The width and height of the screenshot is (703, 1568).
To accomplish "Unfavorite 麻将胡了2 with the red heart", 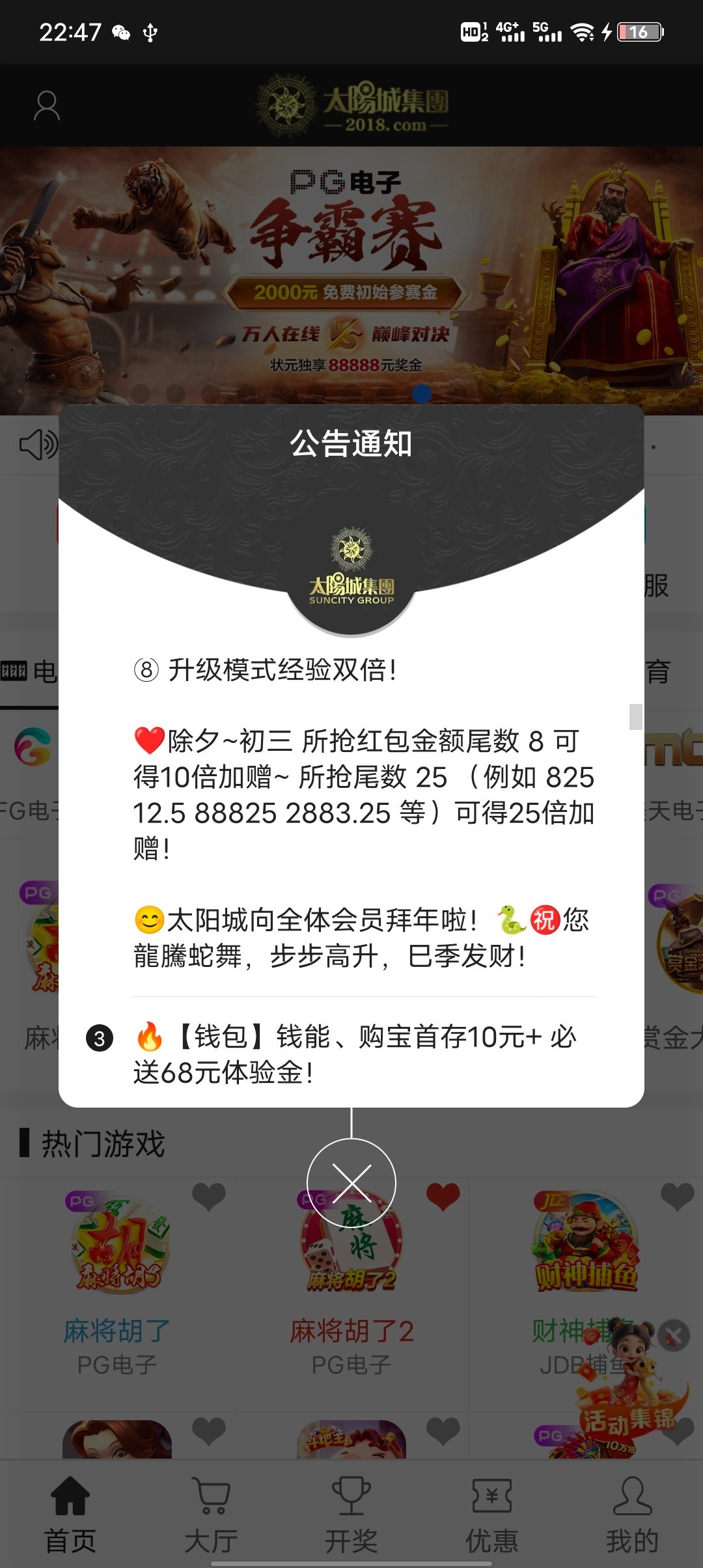I will (443, 1197).
